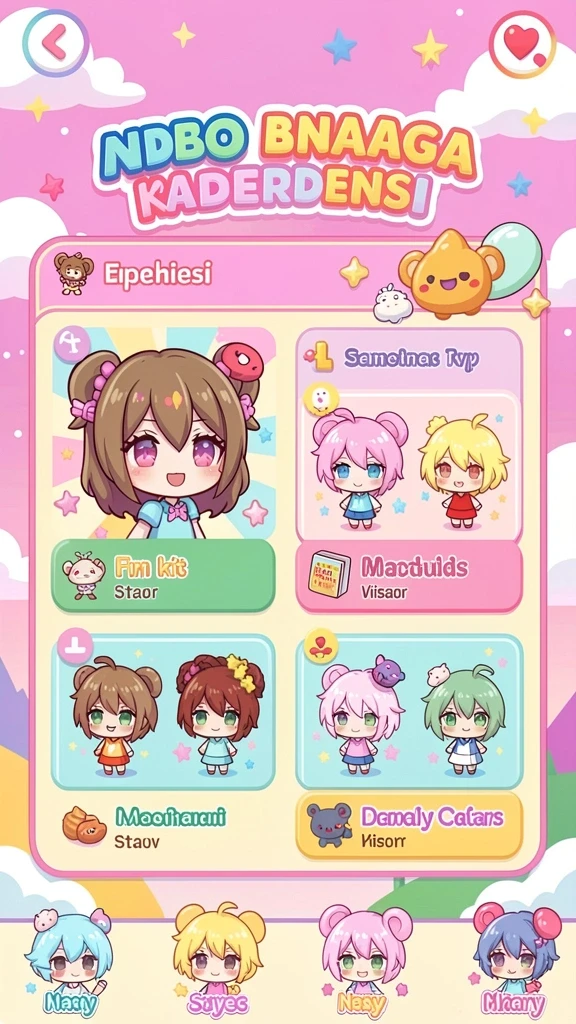Select the green Fm kit button
Image resolution: width=576 pixels, height=1024 pixels.
164,575
